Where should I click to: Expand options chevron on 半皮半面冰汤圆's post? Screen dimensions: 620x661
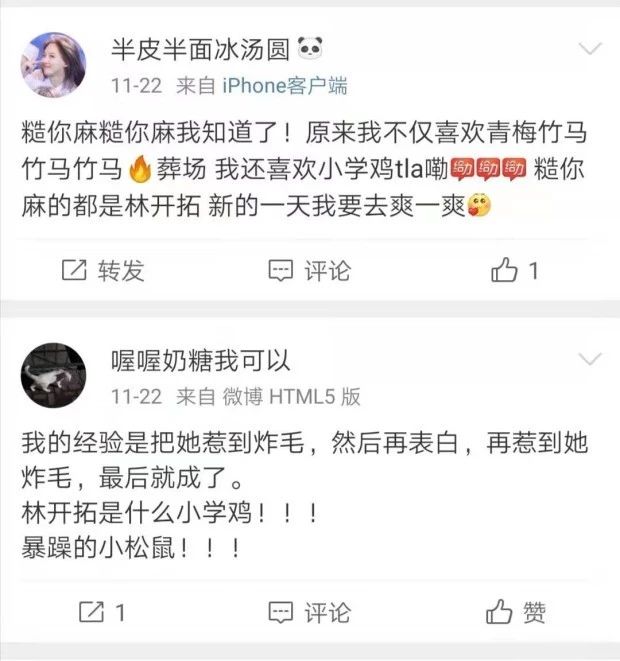tap(590, 49)
